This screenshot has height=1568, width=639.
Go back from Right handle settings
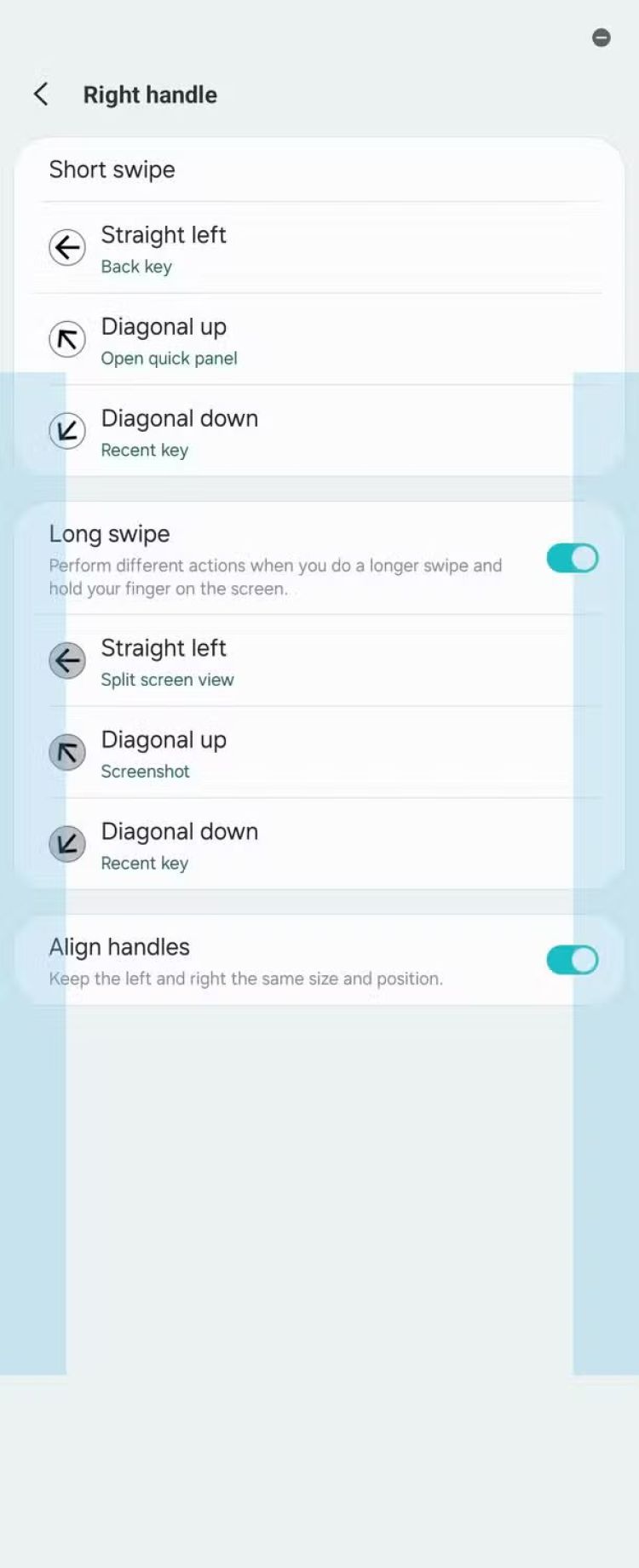tap(41, 94)
